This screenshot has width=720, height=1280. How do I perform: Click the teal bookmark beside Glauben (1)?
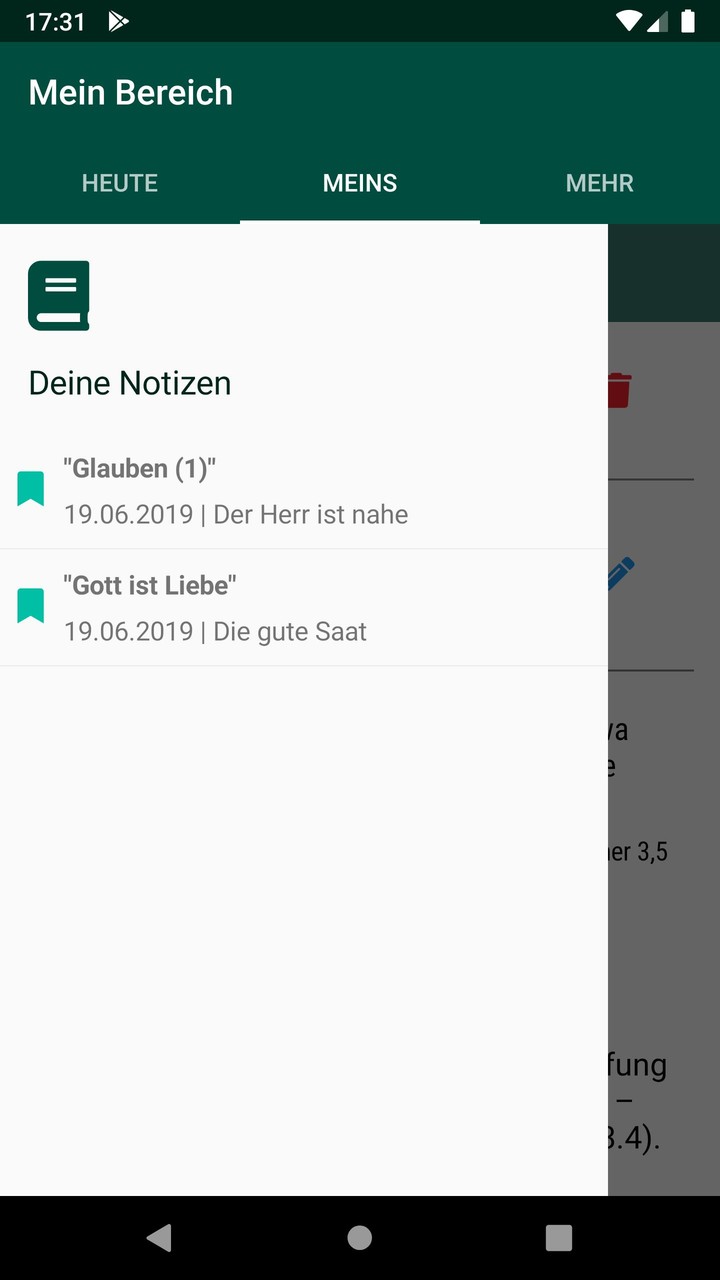click(x=29, y=488)
